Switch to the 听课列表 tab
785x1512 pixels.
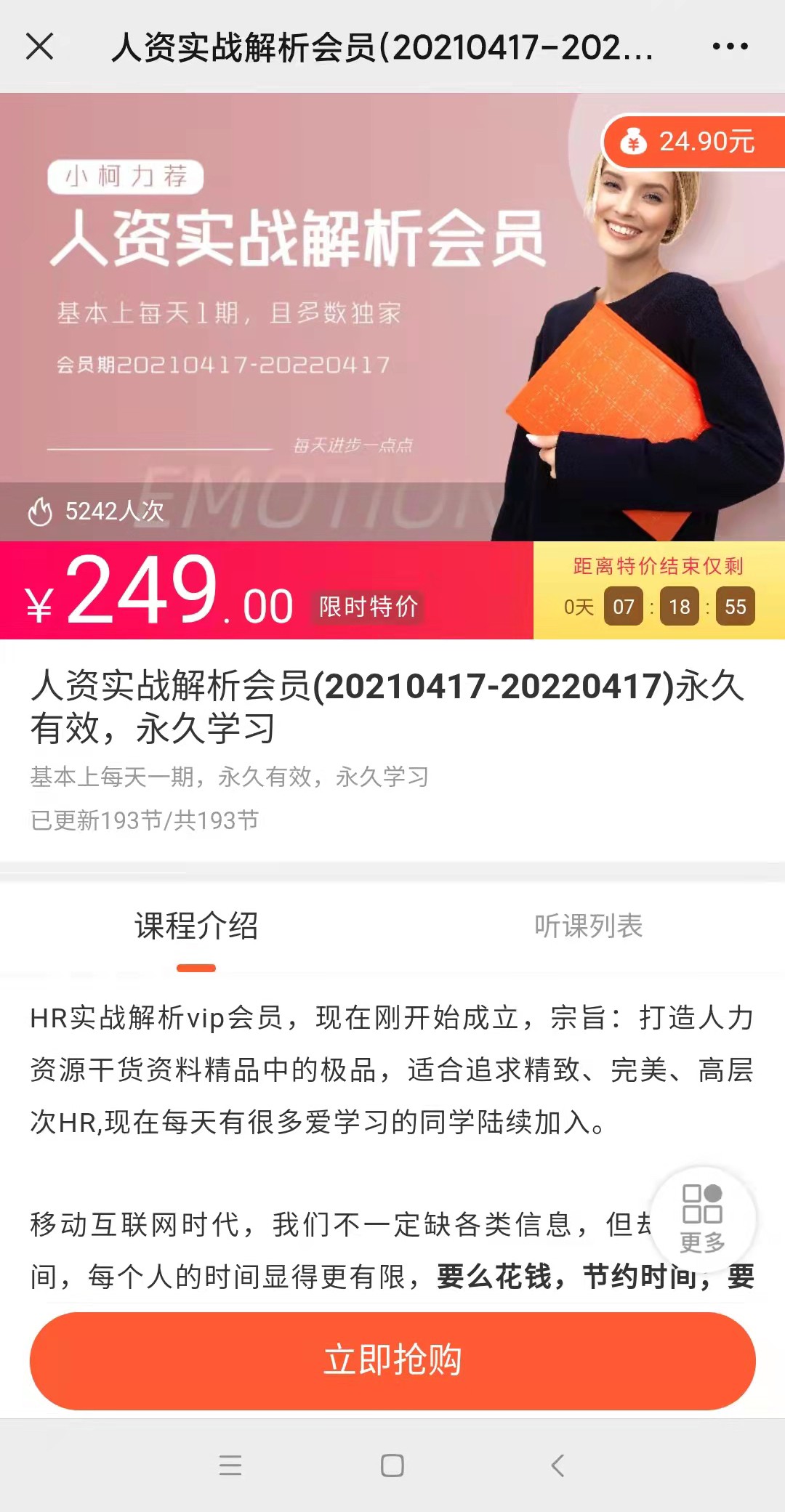click(x=589, y=926)
